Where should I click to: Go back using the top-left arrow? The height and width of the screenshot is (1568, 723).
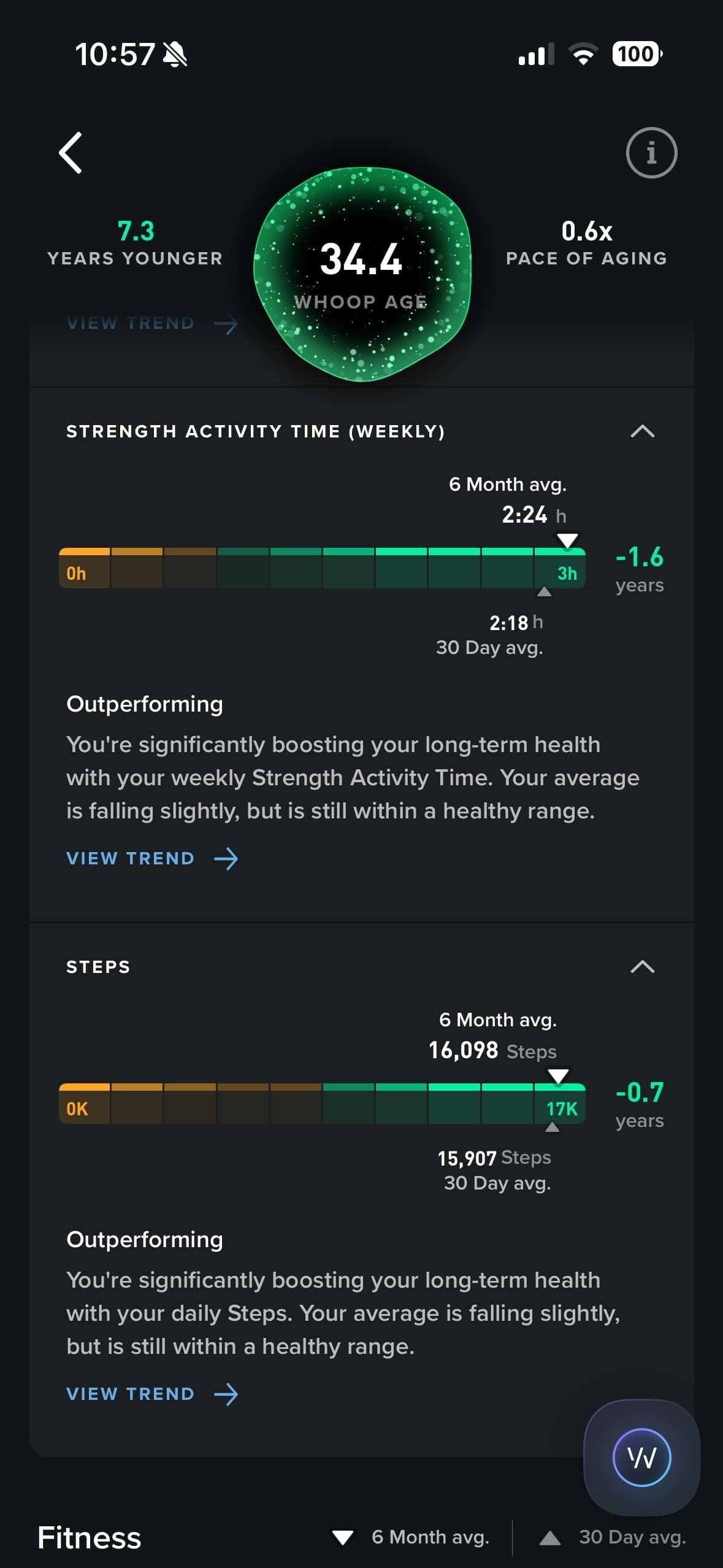[71, 153]
